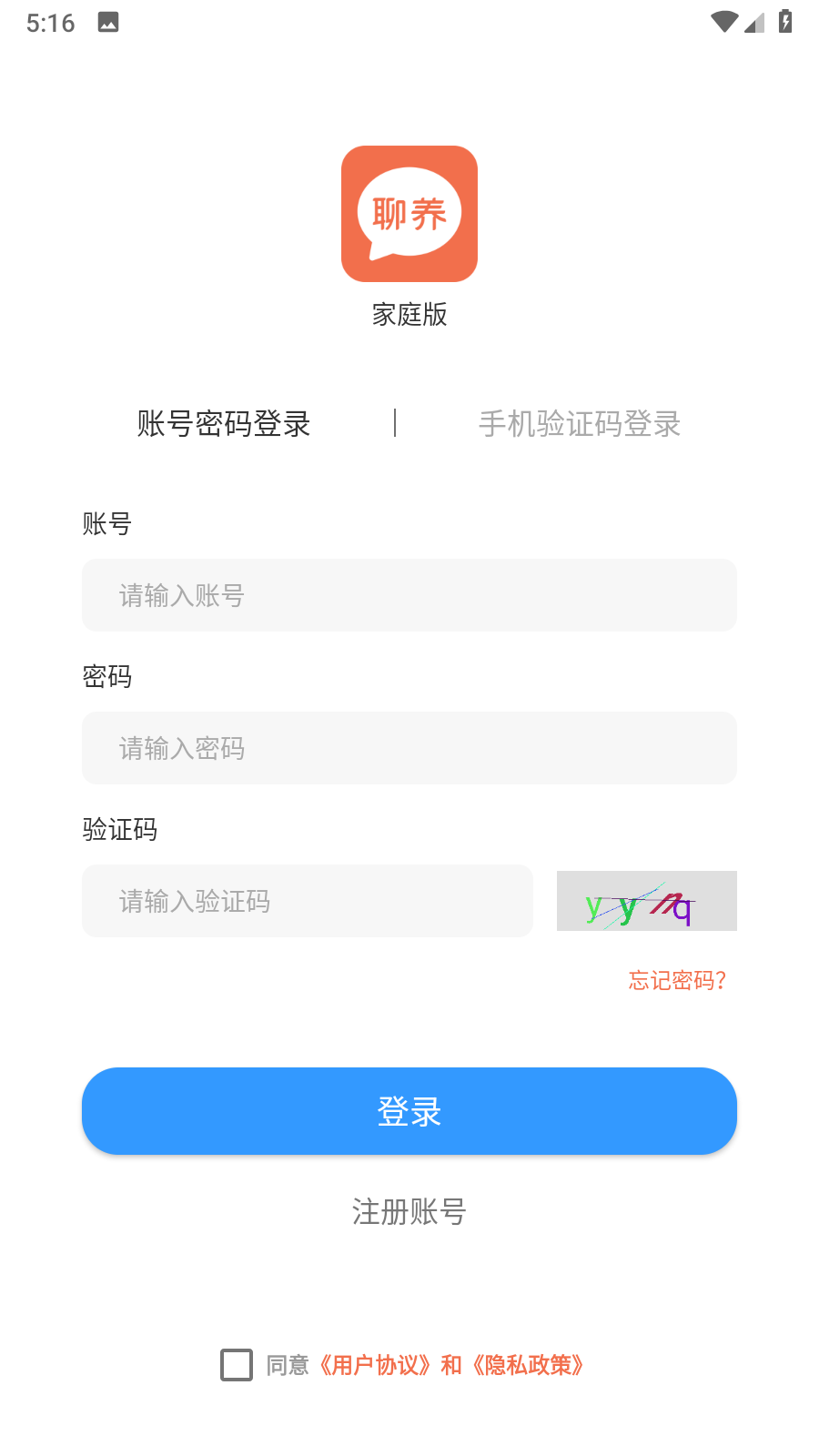Focus the 请输入账号 account field
Screen dimensions: 819x1456
tap(409, 595)
